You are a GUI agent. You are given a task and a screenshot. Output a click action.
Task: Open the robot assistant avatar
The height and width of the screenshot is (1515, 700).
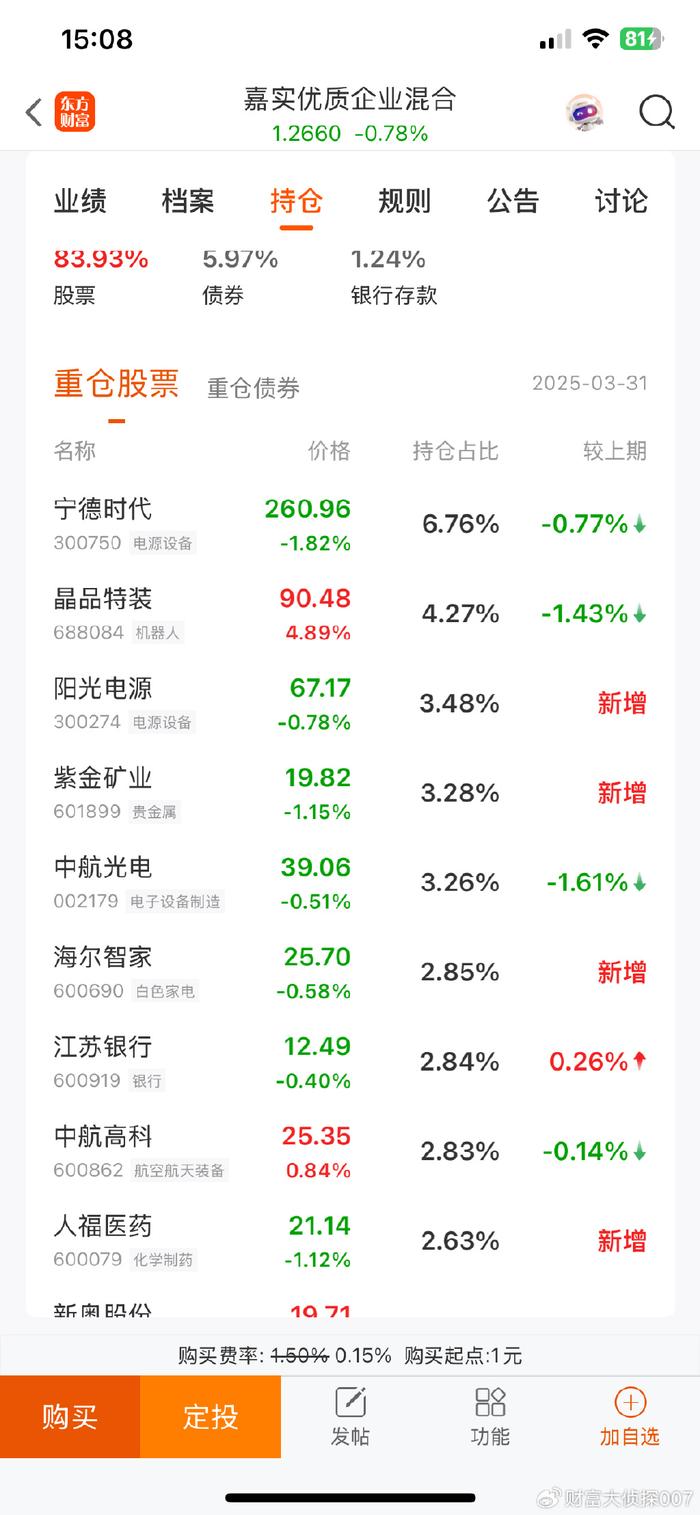point(584,113)
